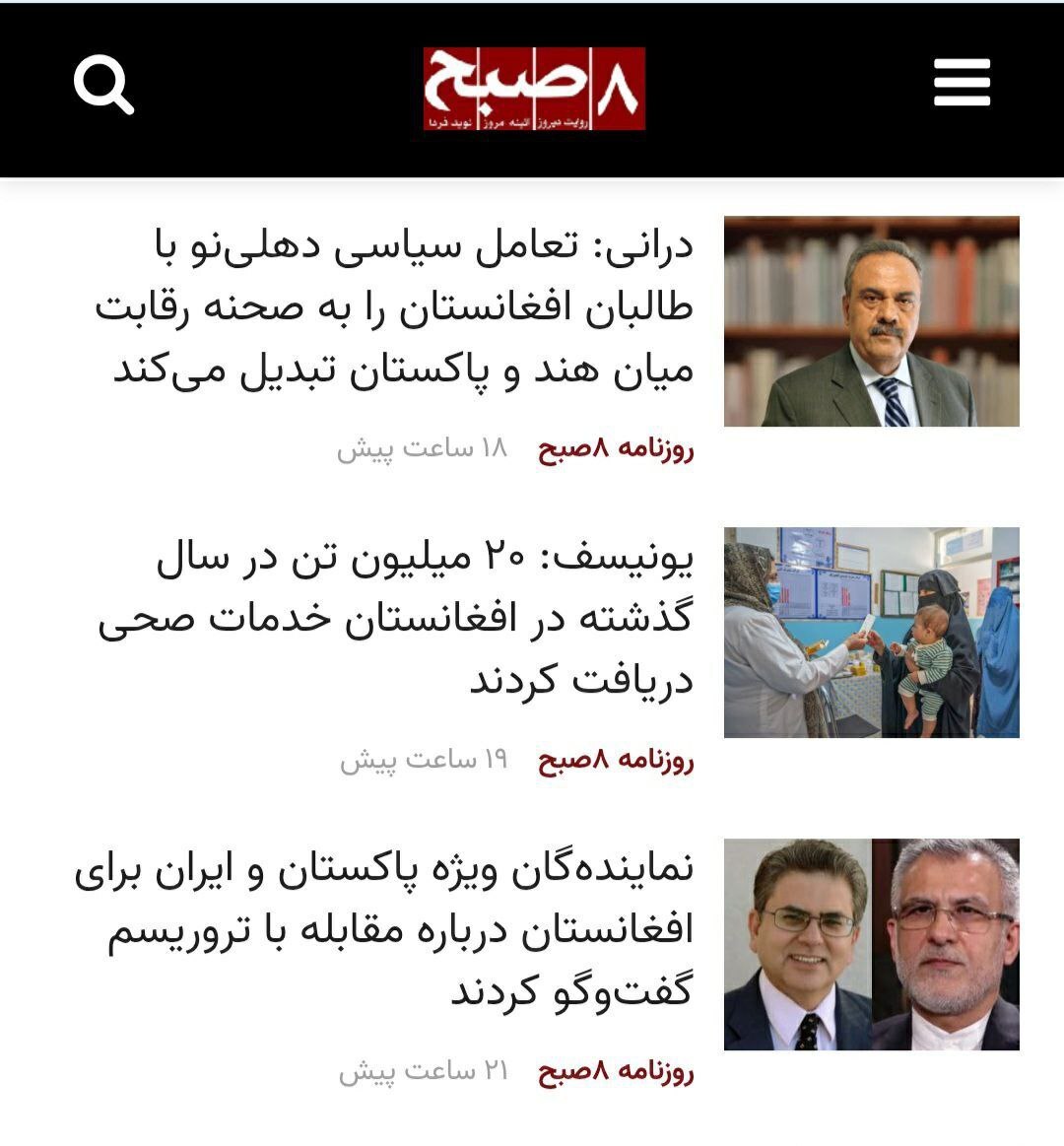Tap the روزنامه ۸صبح source under the Durrani article
The height and width of the screenshot is (1146, 1064).
tap(616, 449)
